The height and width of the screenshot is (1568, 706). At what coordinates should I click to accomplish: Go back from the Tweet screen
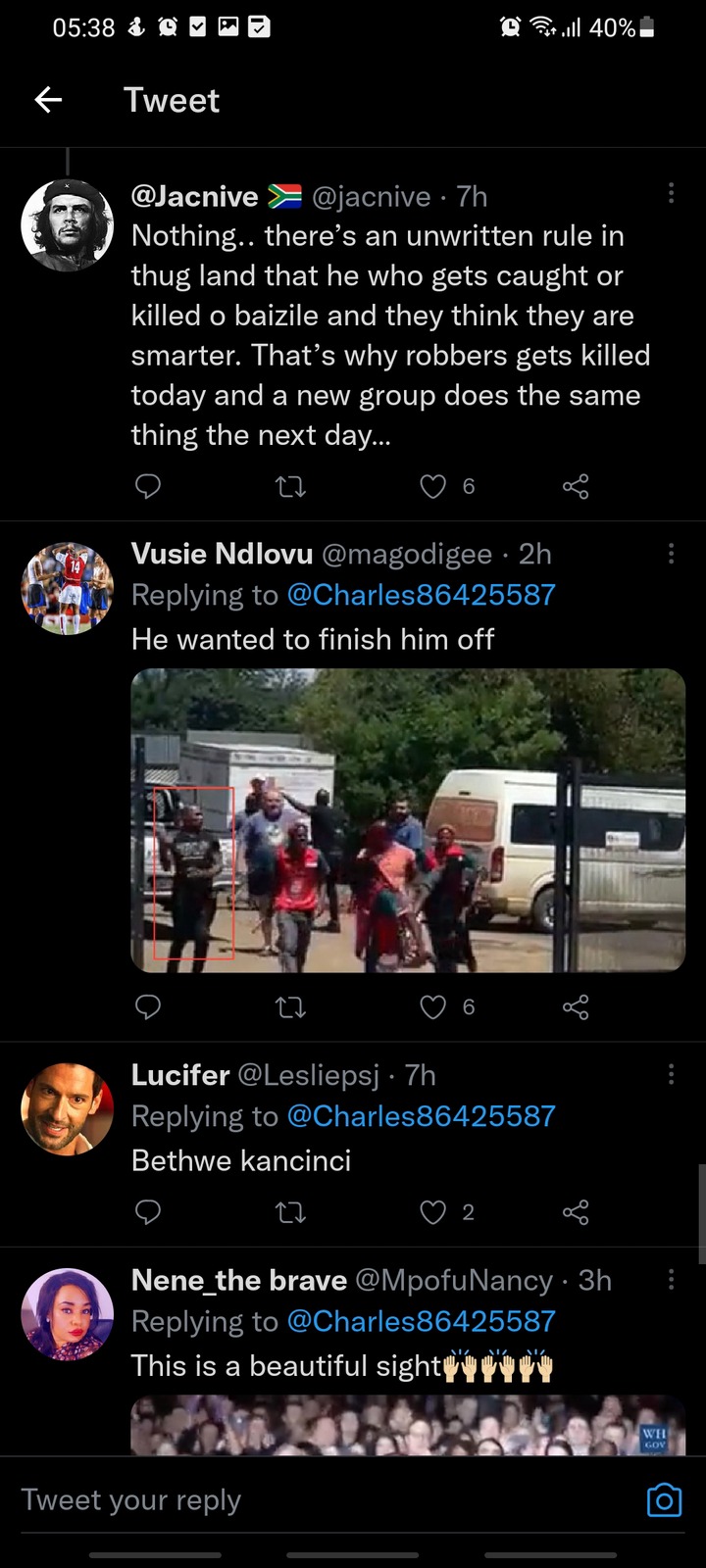point(48,100)
